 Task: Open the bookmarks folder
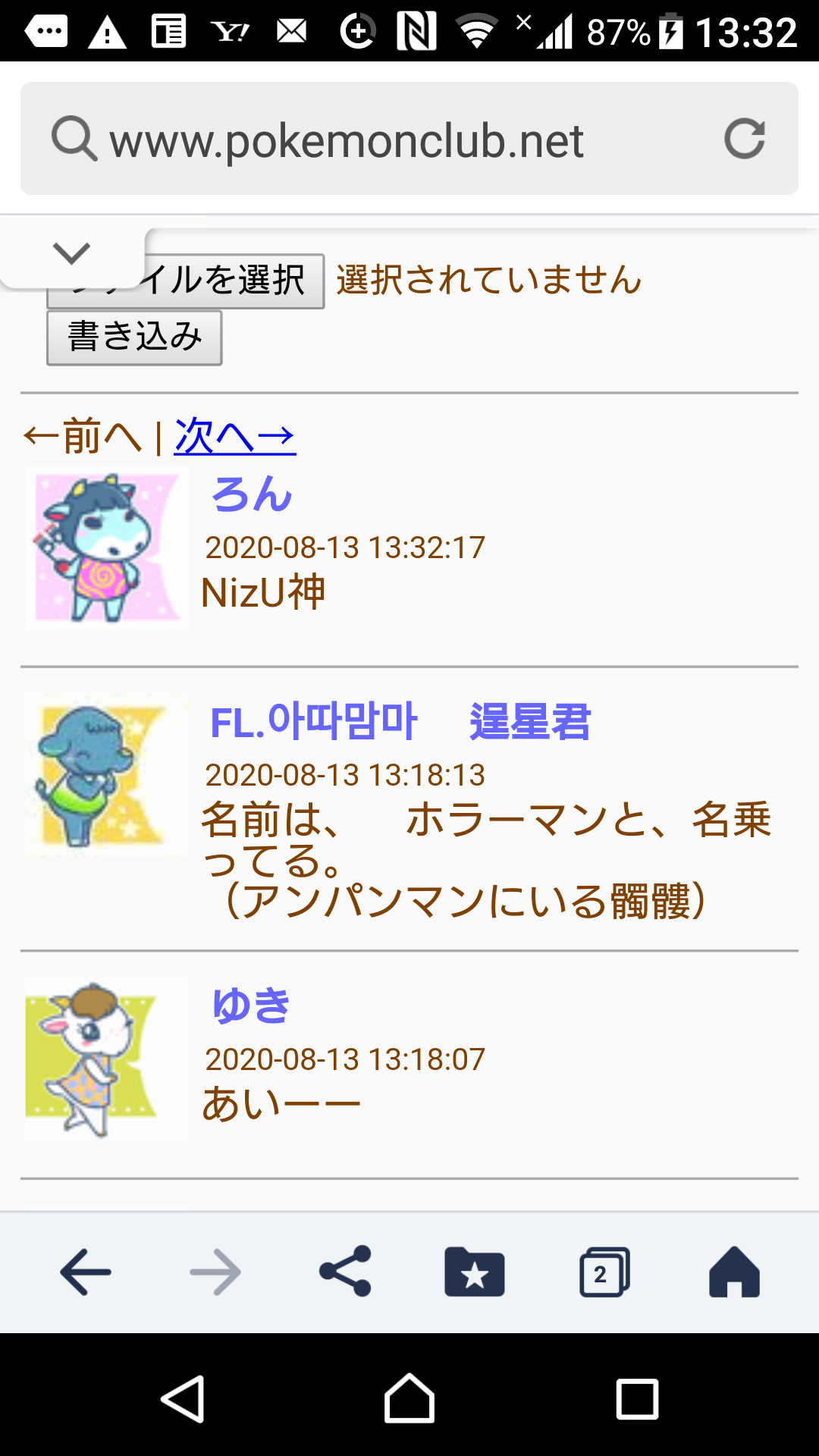[x=475, y=1272]
